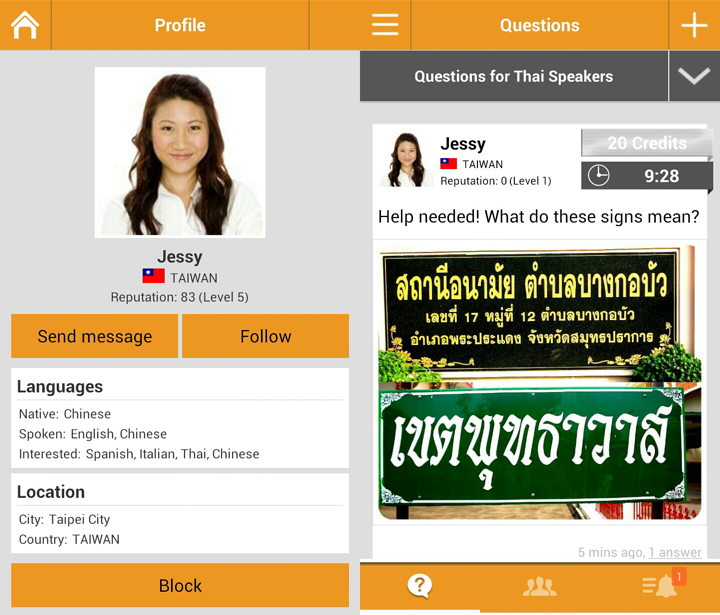View the 1 answer link
Image resolution: width=720 pixels, height=615 pixels.
[675, 552]
